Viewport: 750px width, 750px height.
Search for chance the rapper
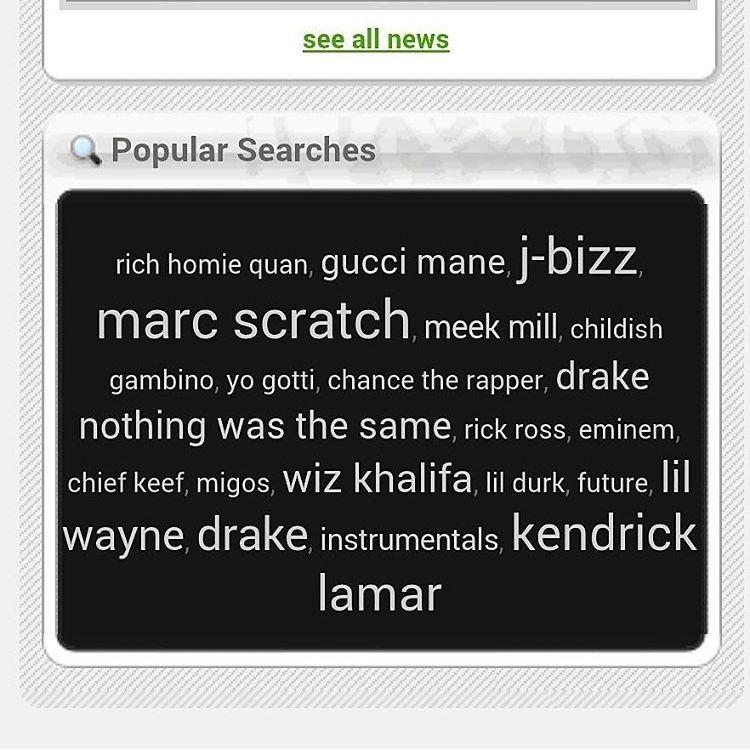pyautogui.click(x=435, y=381)
